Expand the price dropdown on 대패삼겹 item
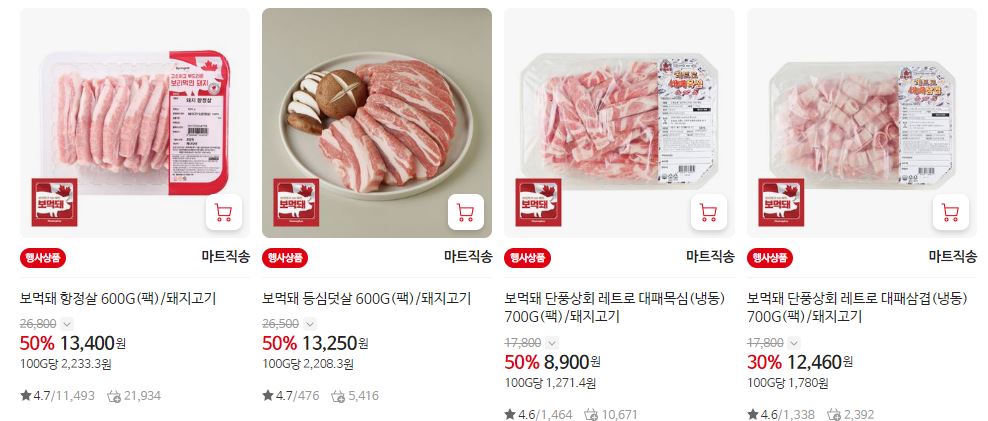The width and height of the screenshot is (988, 421). 794,343
